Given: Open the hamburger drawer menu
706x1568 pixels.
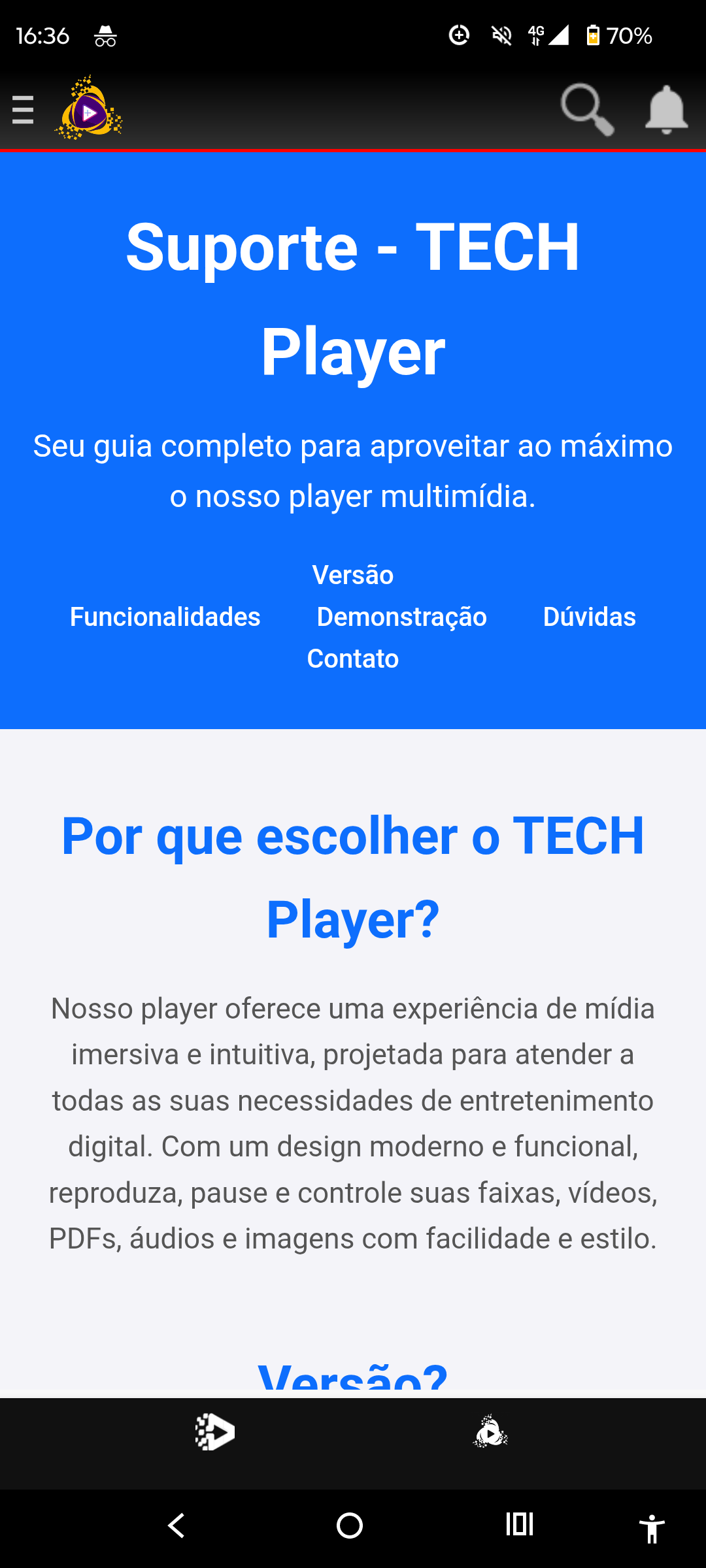Looking at the screenshot, I should (23, 110).
